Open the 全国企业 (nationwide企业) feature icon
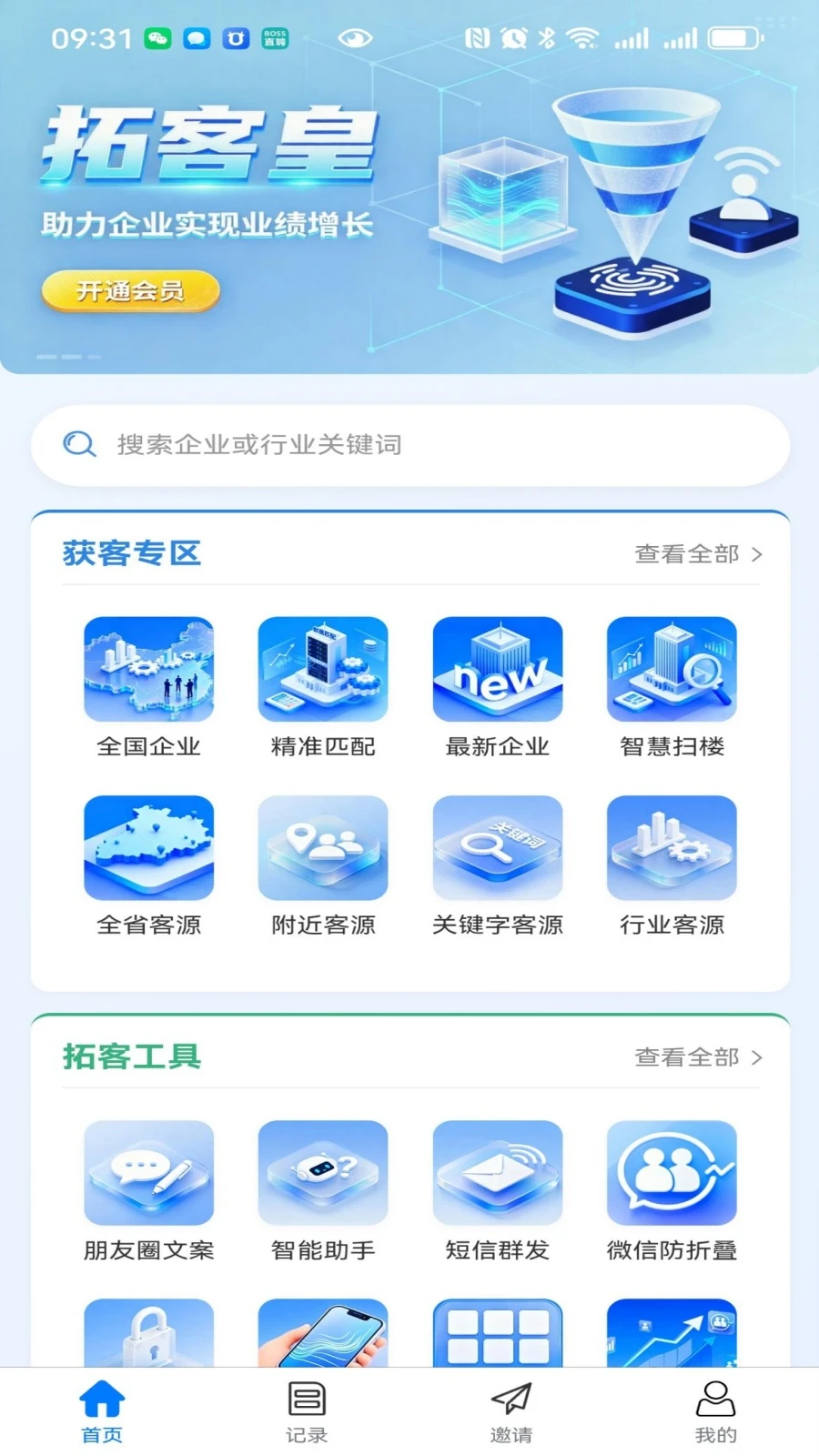Image resolution: width=819 pixels, height=1456 pixels. (x=148, y=670)
